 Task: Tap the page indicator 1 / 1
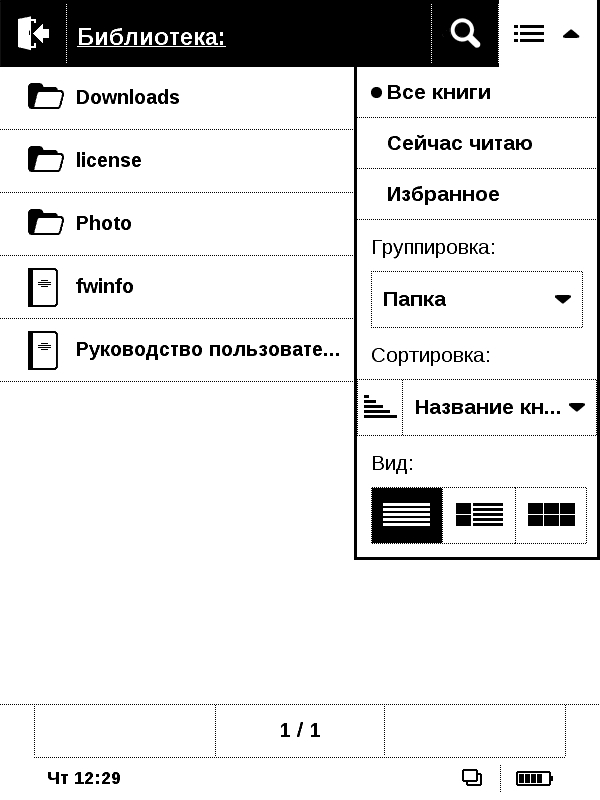[300, 730]
